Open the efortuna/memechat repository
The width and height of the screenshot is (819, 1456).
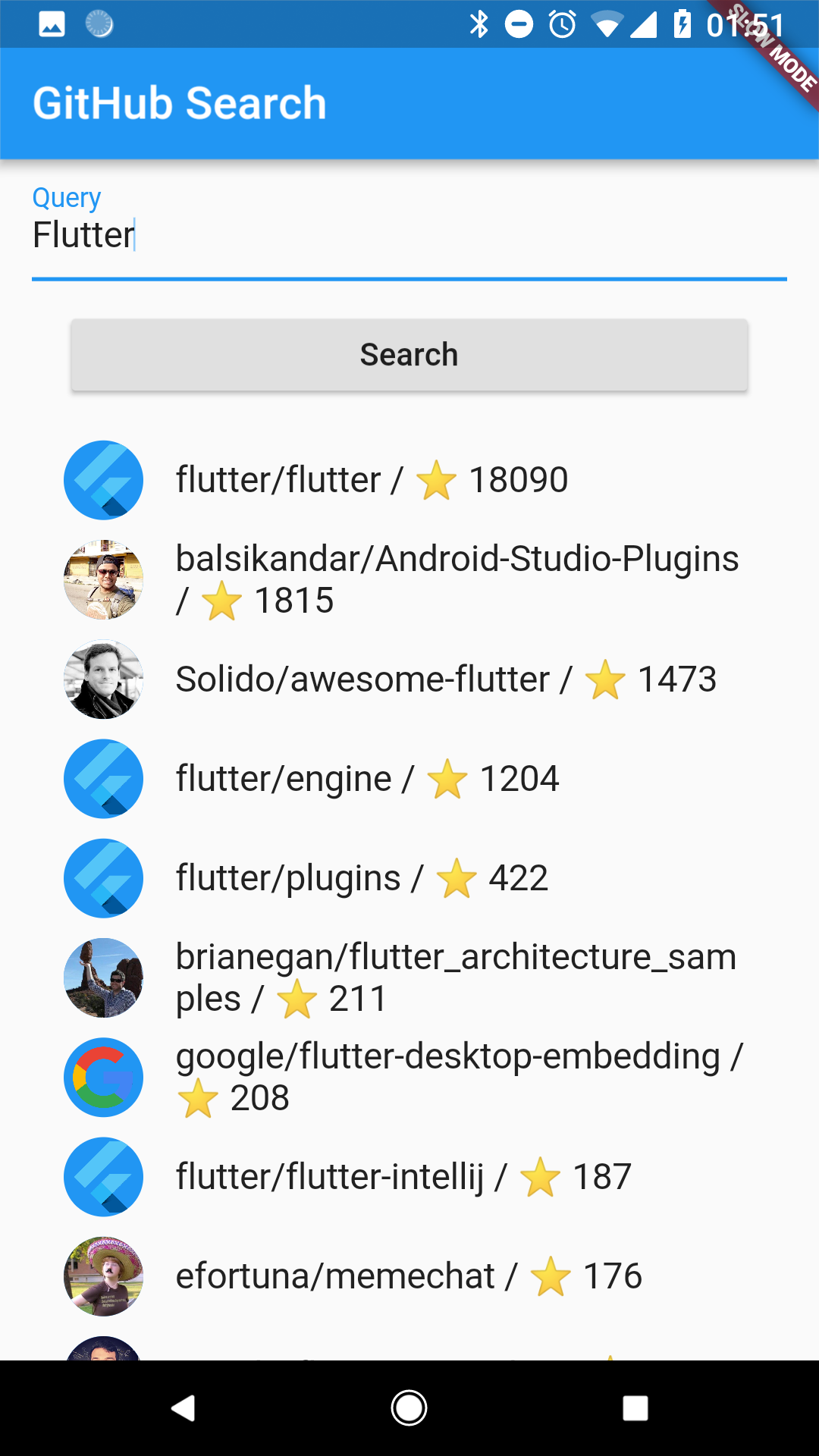(409, 1276)
